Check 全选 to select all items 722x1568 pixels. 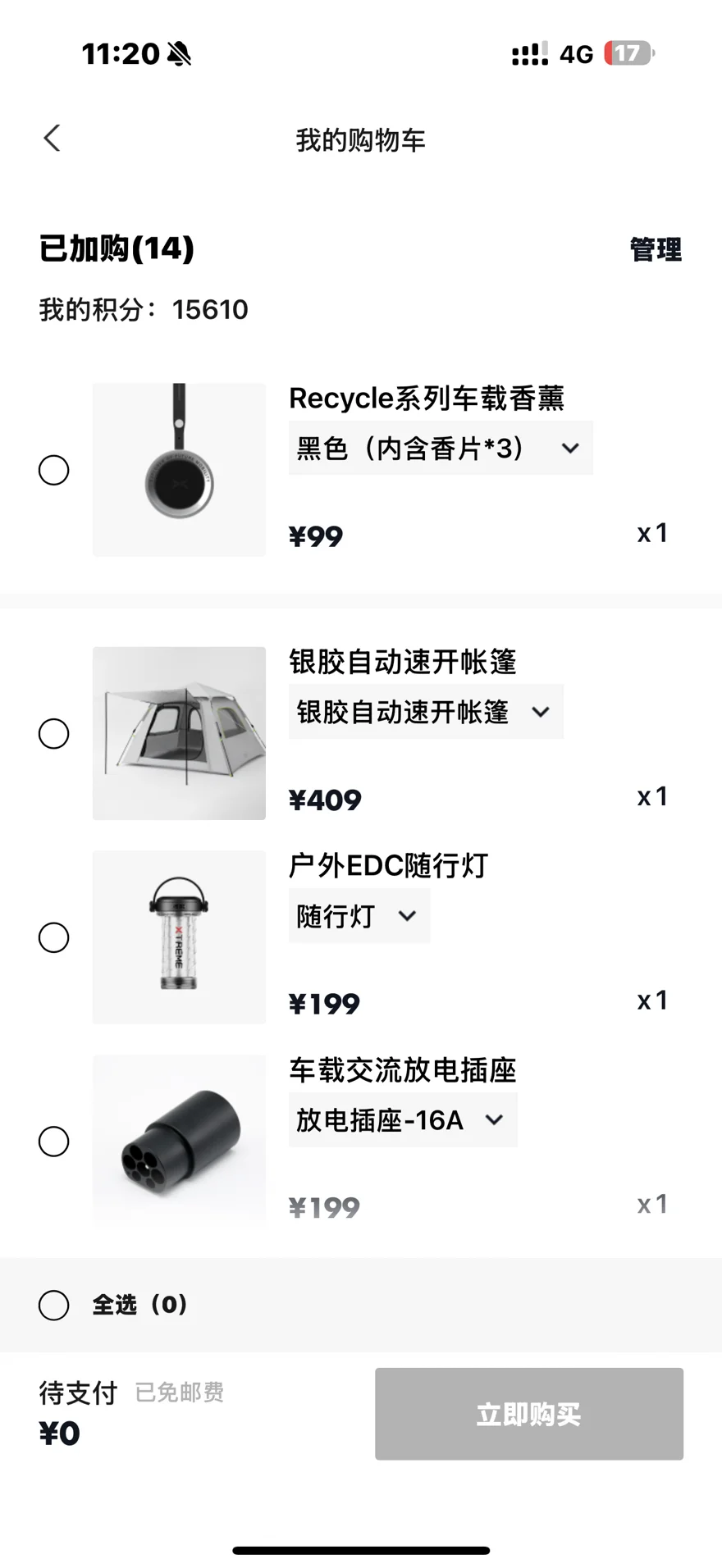[54, 1305]
